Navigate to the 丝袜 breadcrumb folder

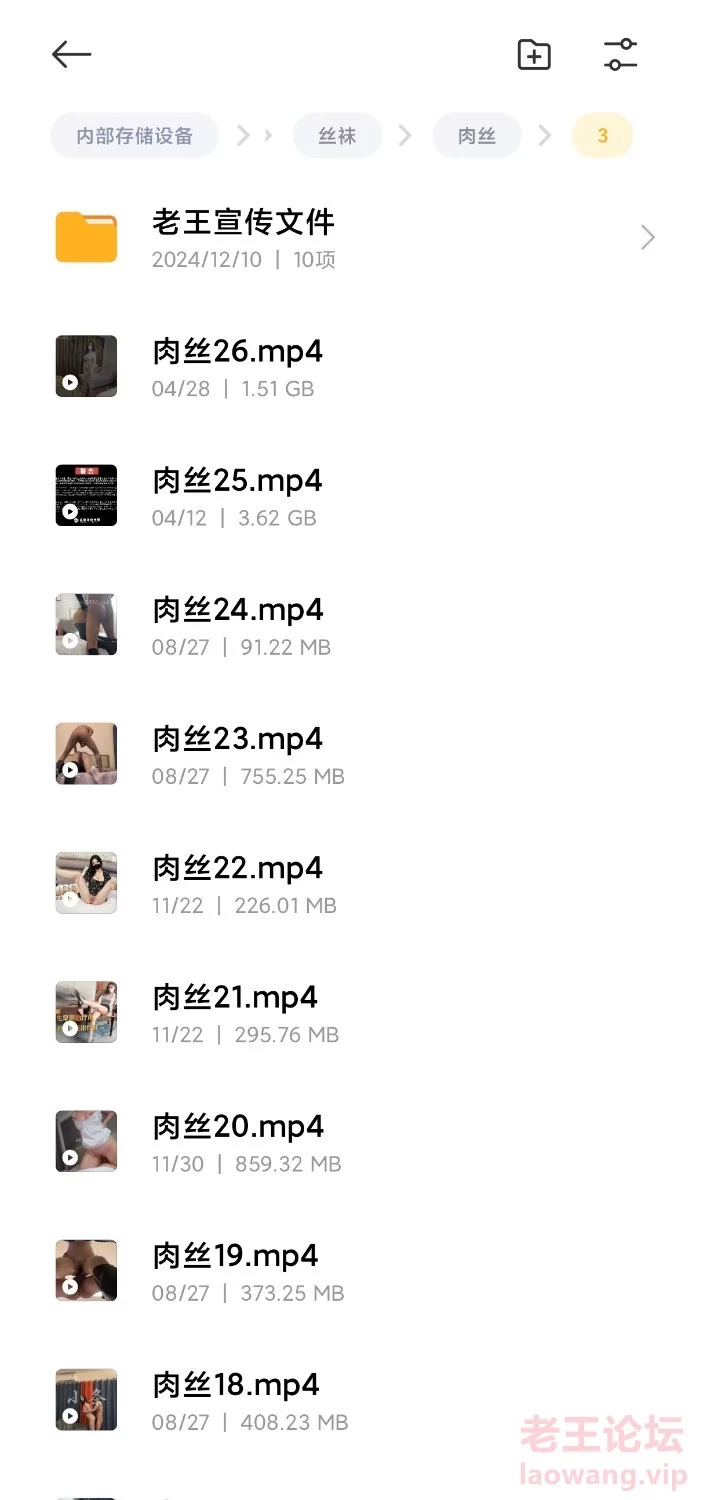tap(337, 136)
